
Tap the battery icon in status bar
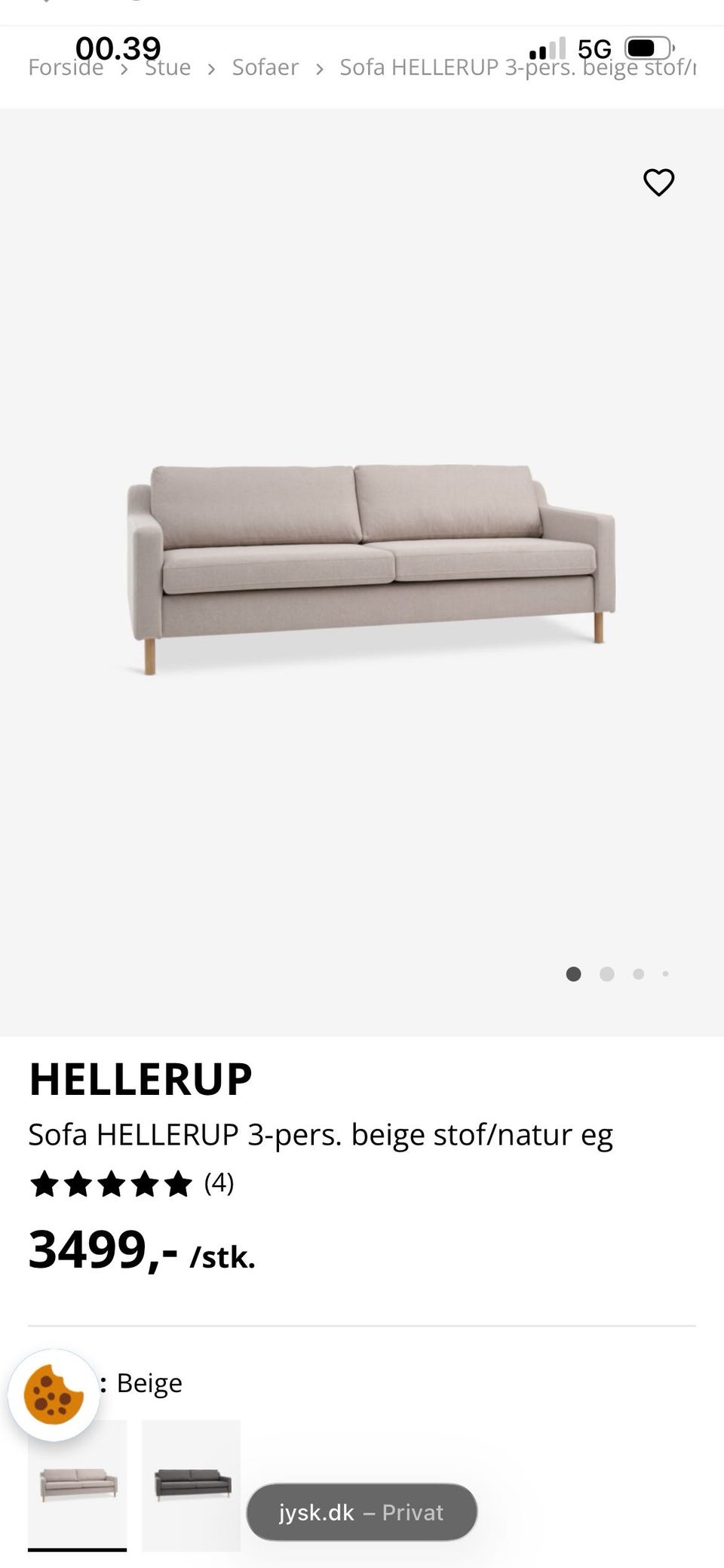pos(648,48)
